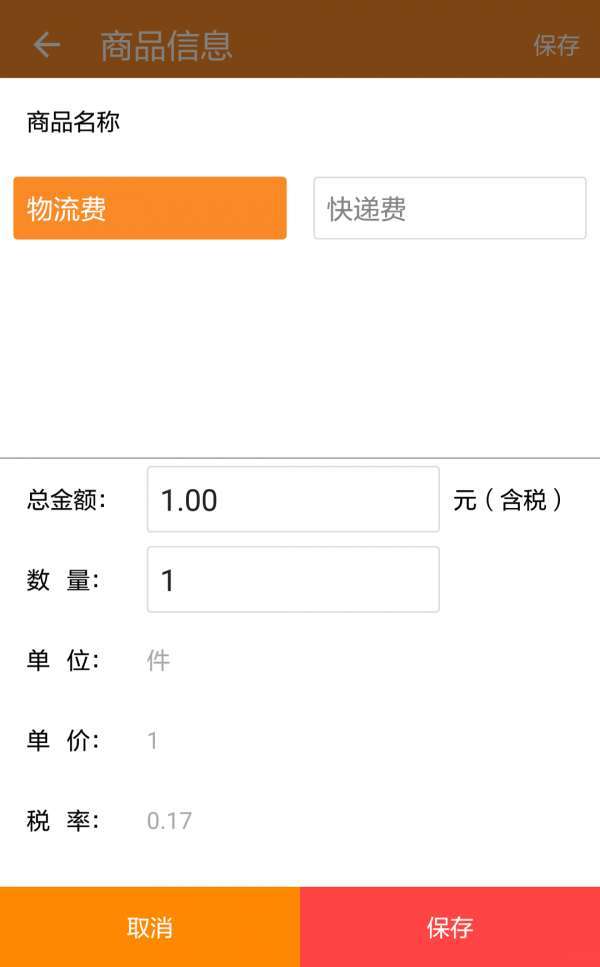Viewport: 600px width, 967px height.
Task: Edit the 总金额 amount field
Action: tap(293, 499)
